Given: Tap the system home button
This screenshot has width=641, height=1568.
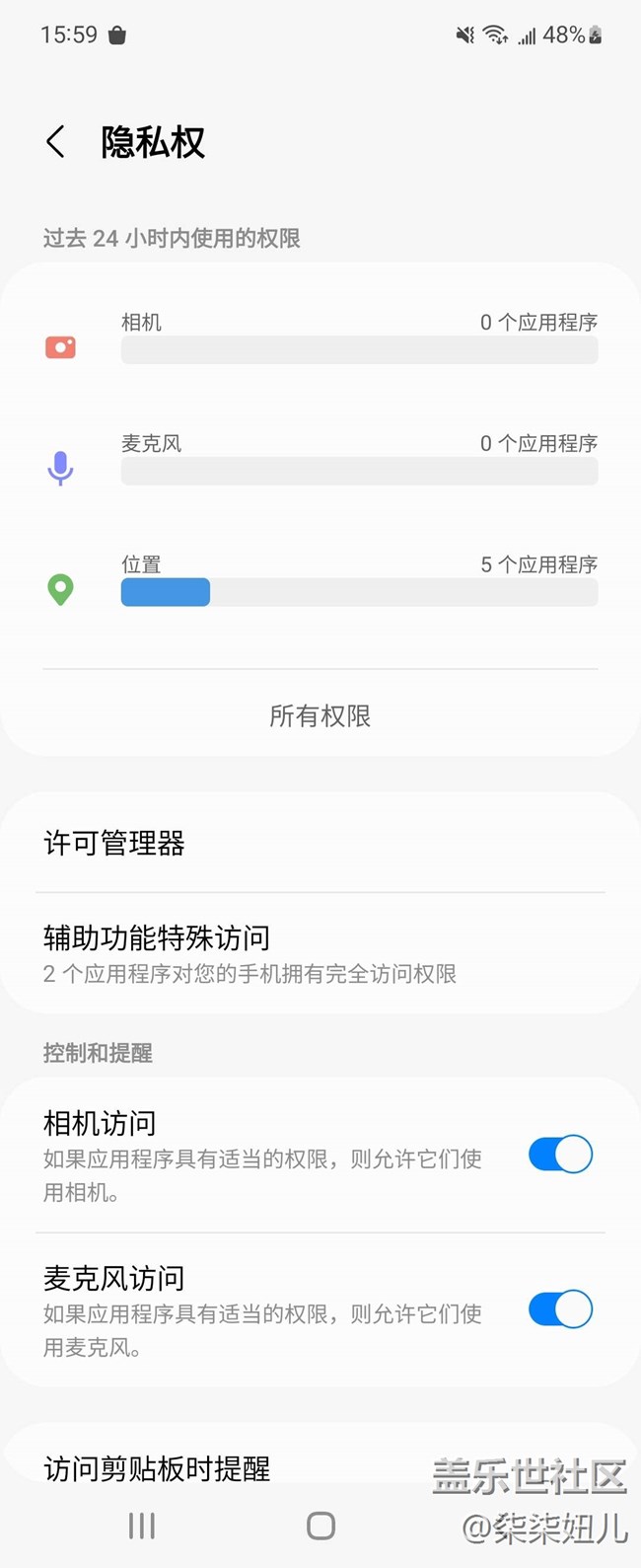Looking at the screenshot, I should 320,1526.
